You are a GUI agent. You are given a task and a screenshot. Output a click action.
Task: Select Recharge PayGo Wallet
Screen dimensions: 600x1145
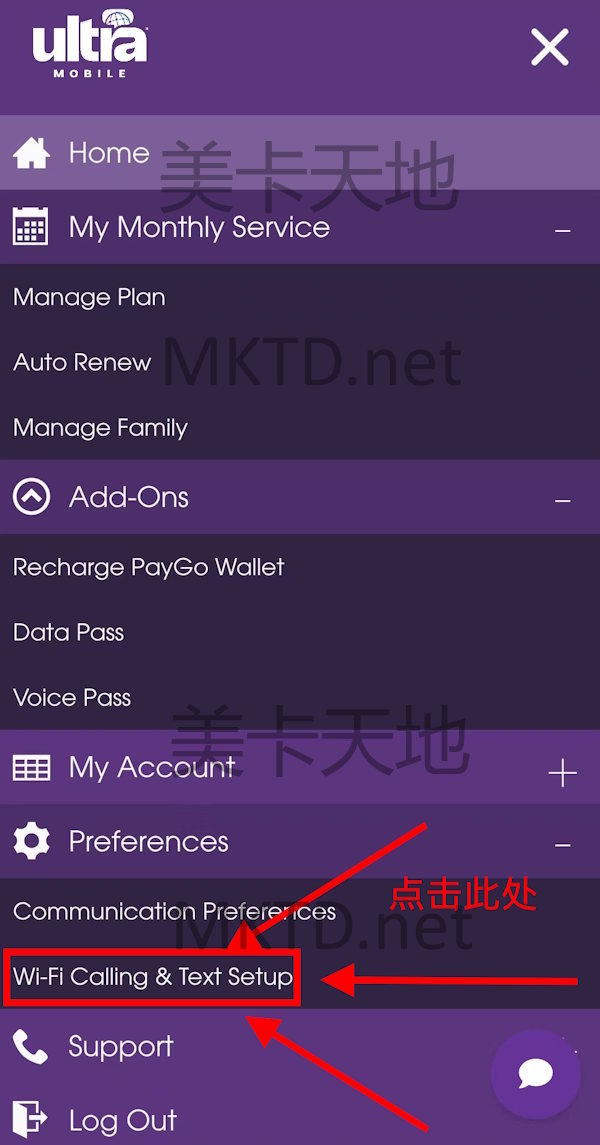[148, 567]
